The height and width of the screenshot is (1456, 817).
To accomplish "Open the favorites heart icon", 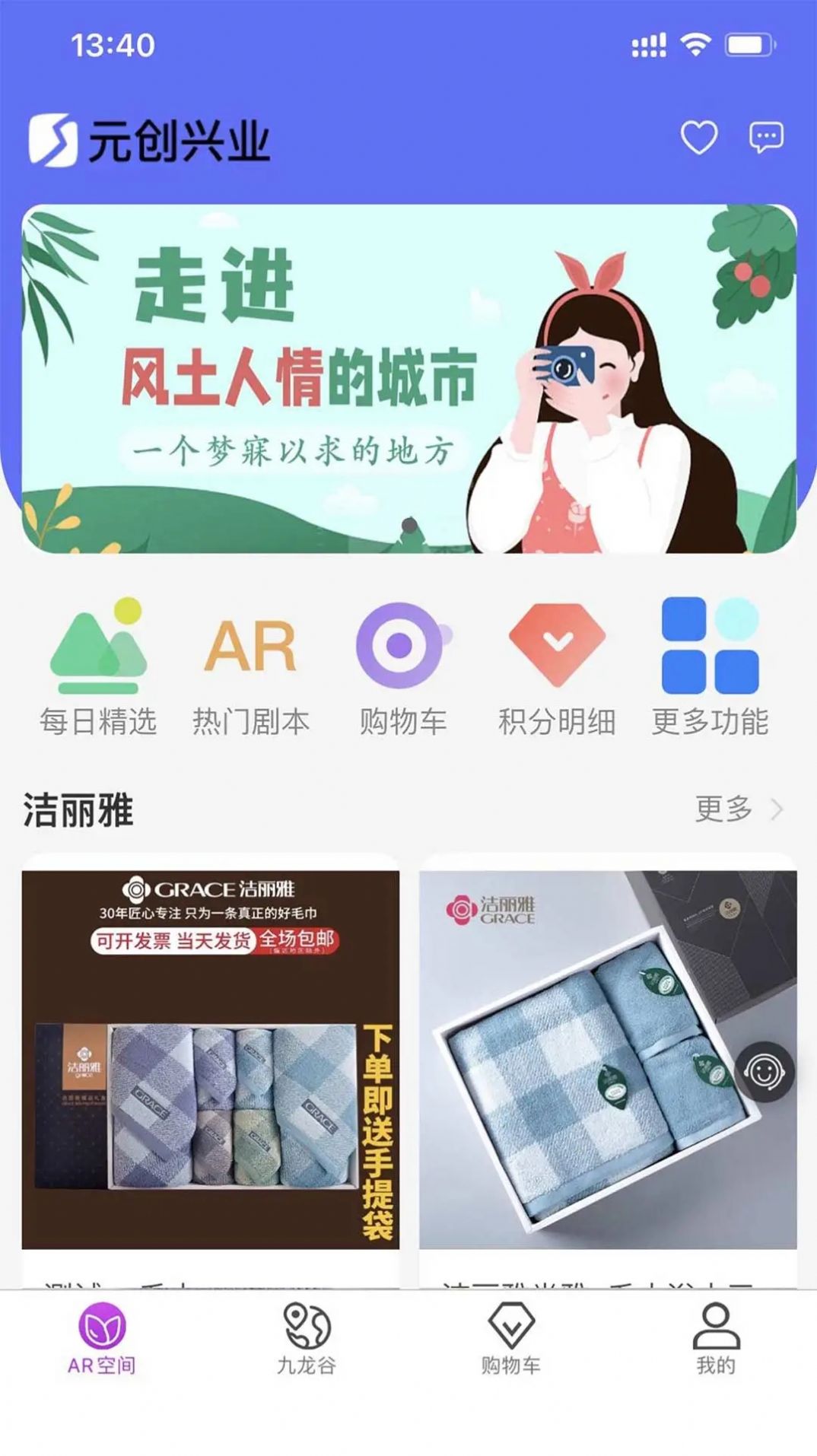I will coord(698,135).
